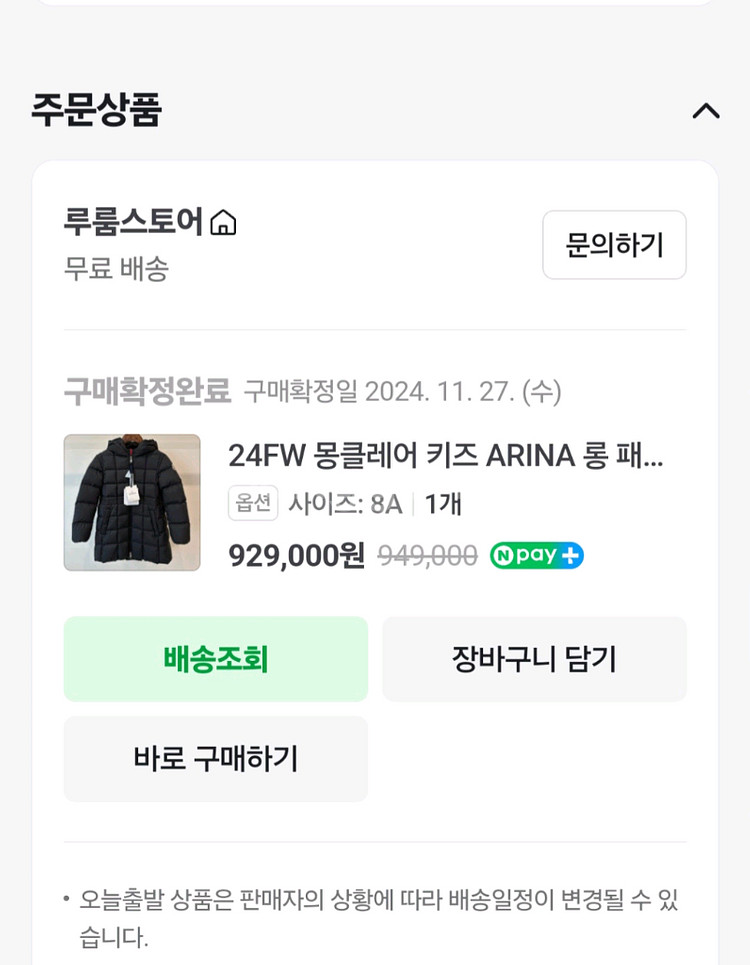Click the 주문상품 section heading

[x=83, y=112]
